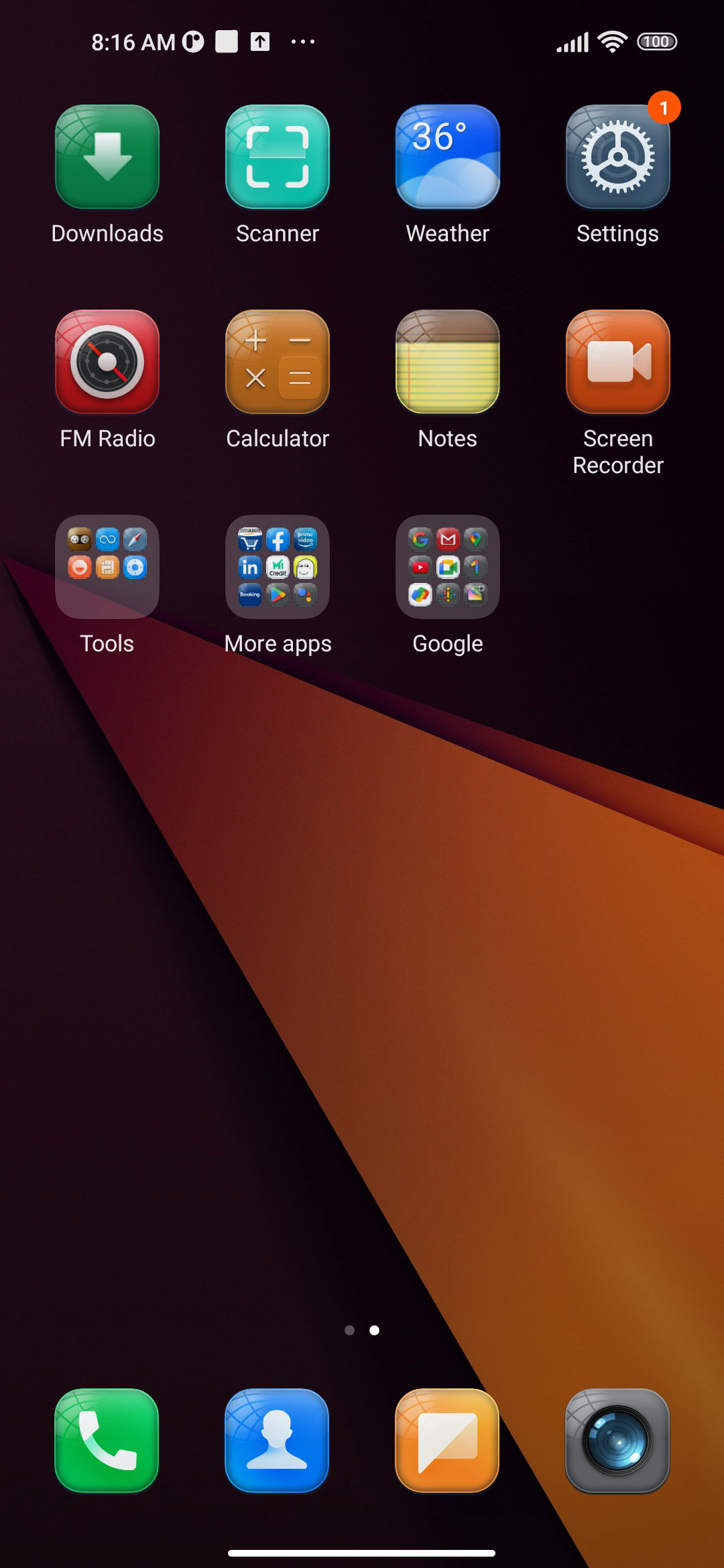This screenshot has width=724, height=1568.
Task: Select the first page indicator dot
Action: [x=349, y=1330]
